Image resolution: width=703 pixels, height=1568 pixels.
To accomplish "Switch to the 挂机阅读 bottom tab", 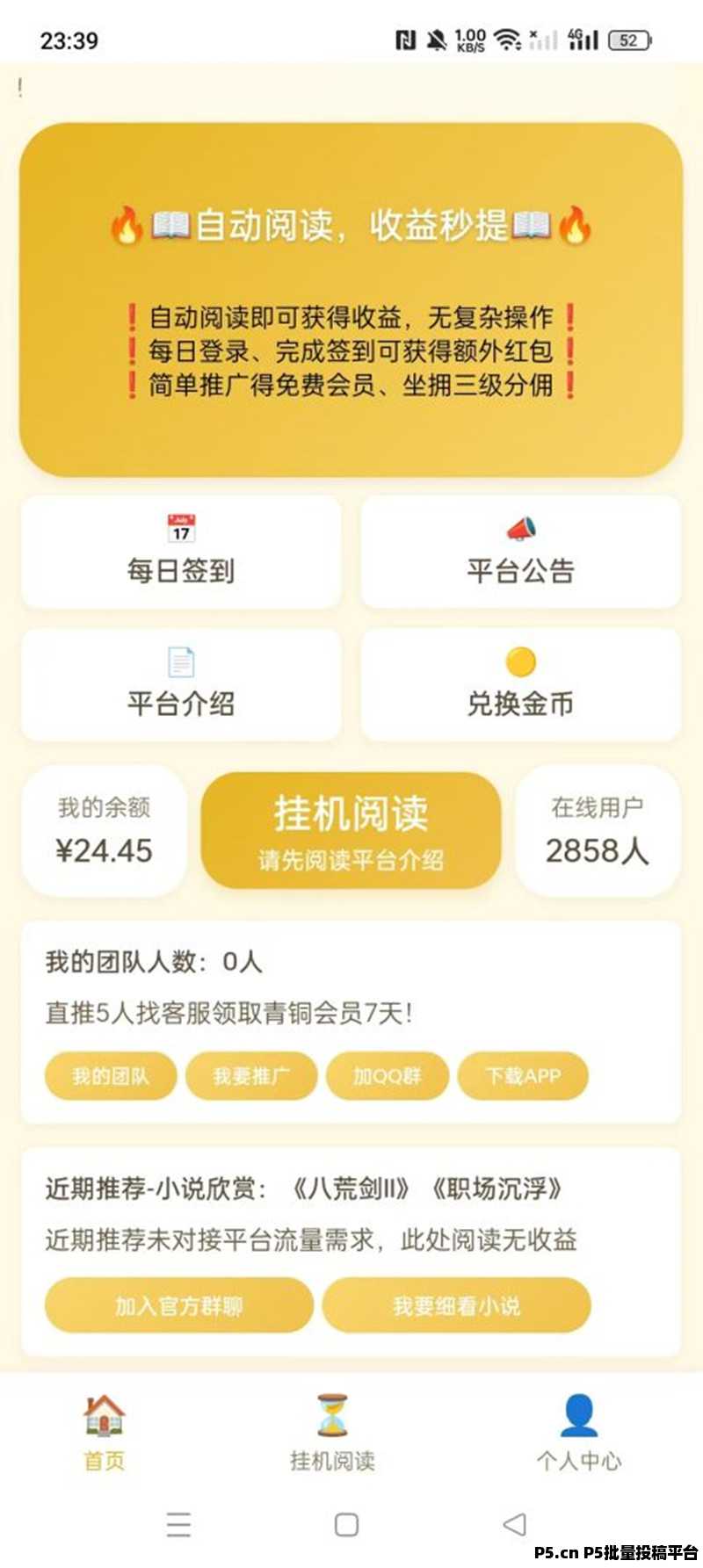I will [333, 1432].
